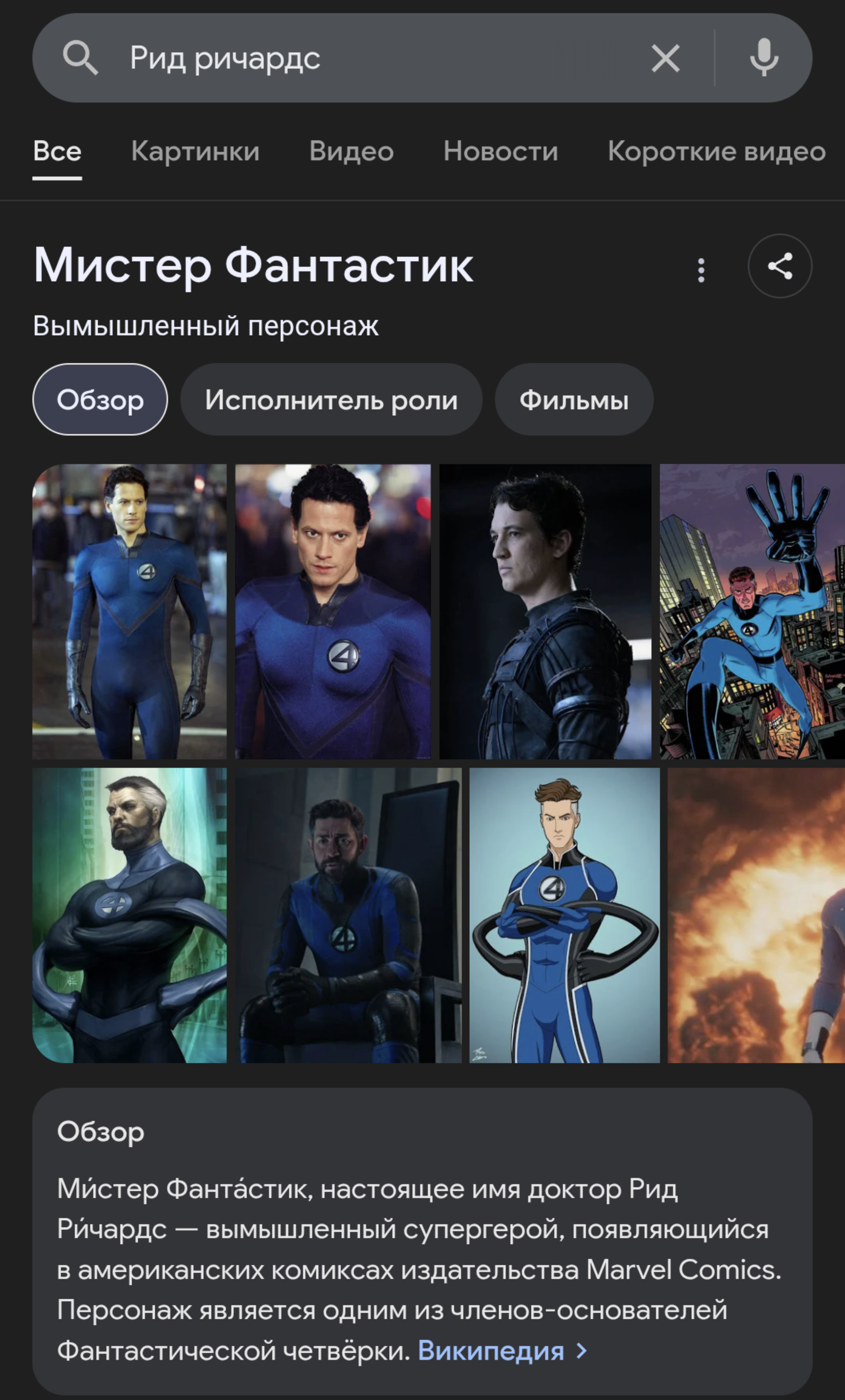Clear the search query
Image resolution: width=845 pixels, height=1400 pixels.
coord(666,58)
